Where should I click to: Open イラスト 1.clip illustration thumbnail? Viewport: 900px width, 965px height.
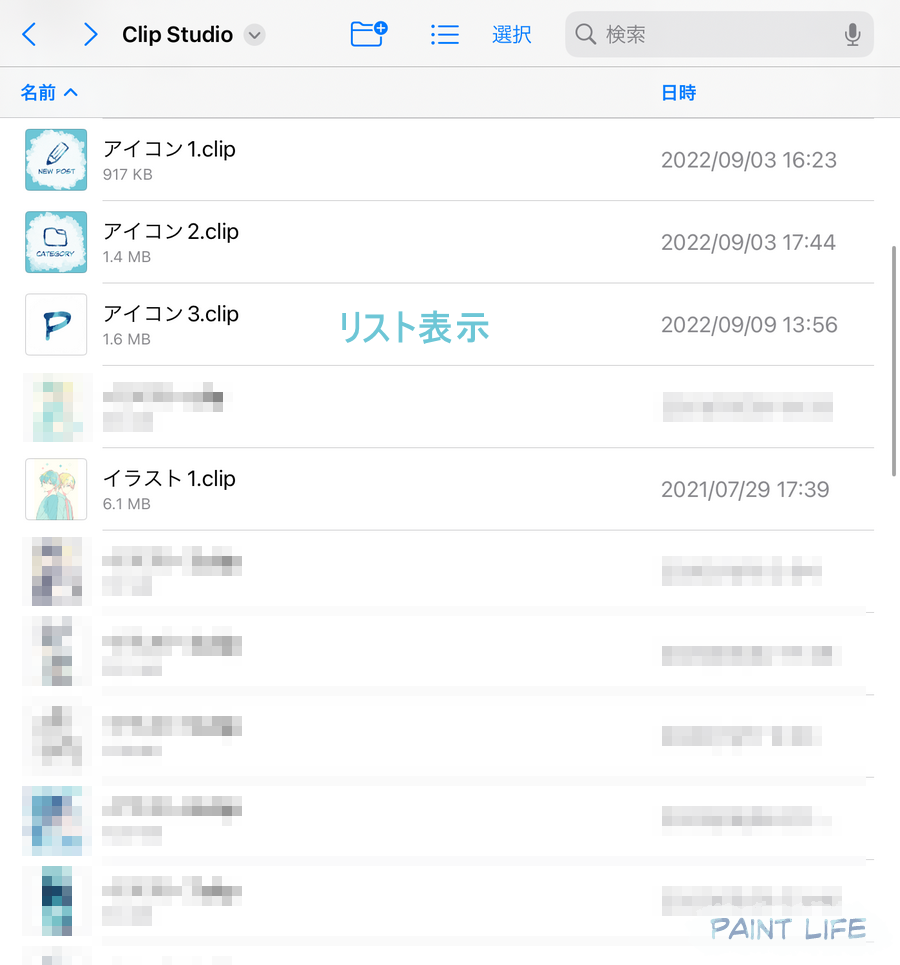coord(56,489)
